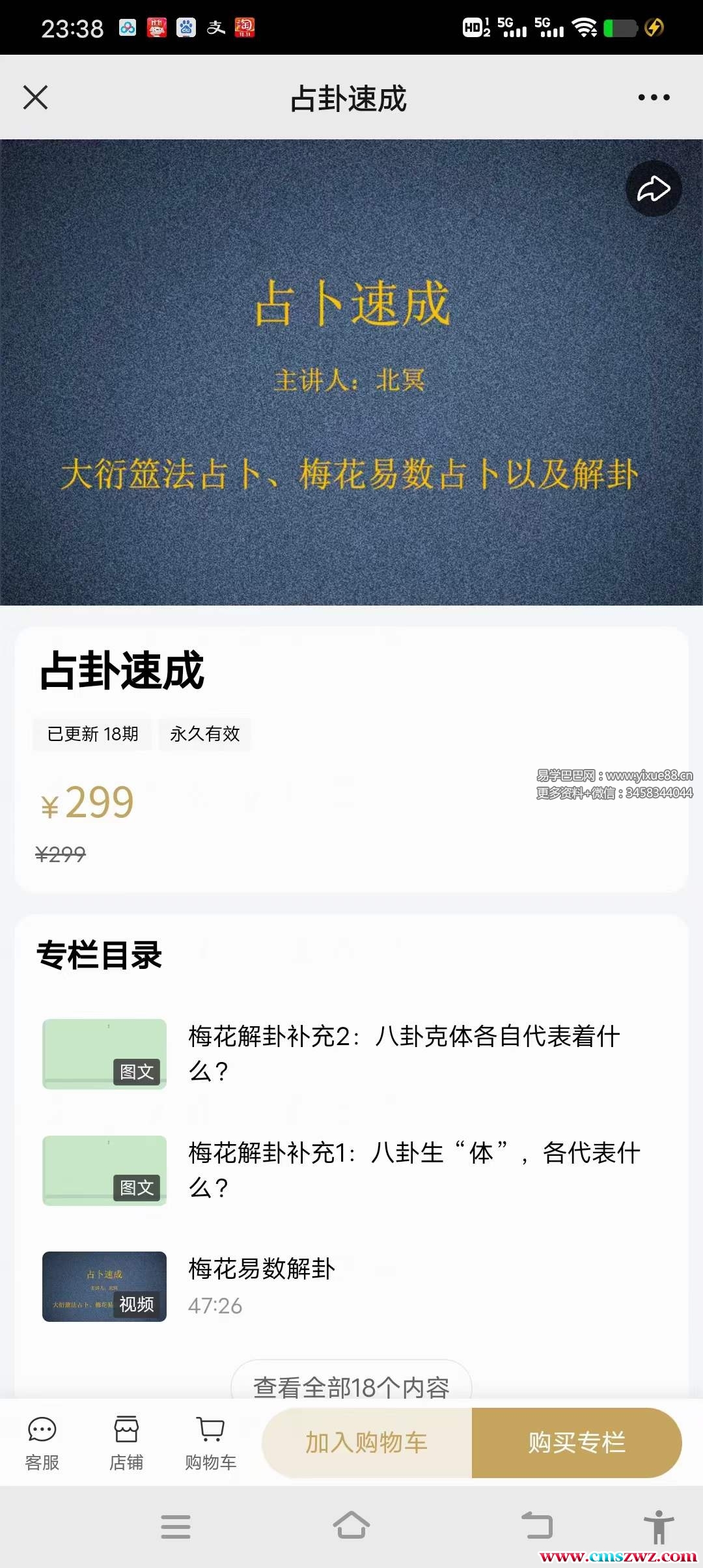
Task: Tap 加入购物车 to add to cart
Action: click(367, 1443)
